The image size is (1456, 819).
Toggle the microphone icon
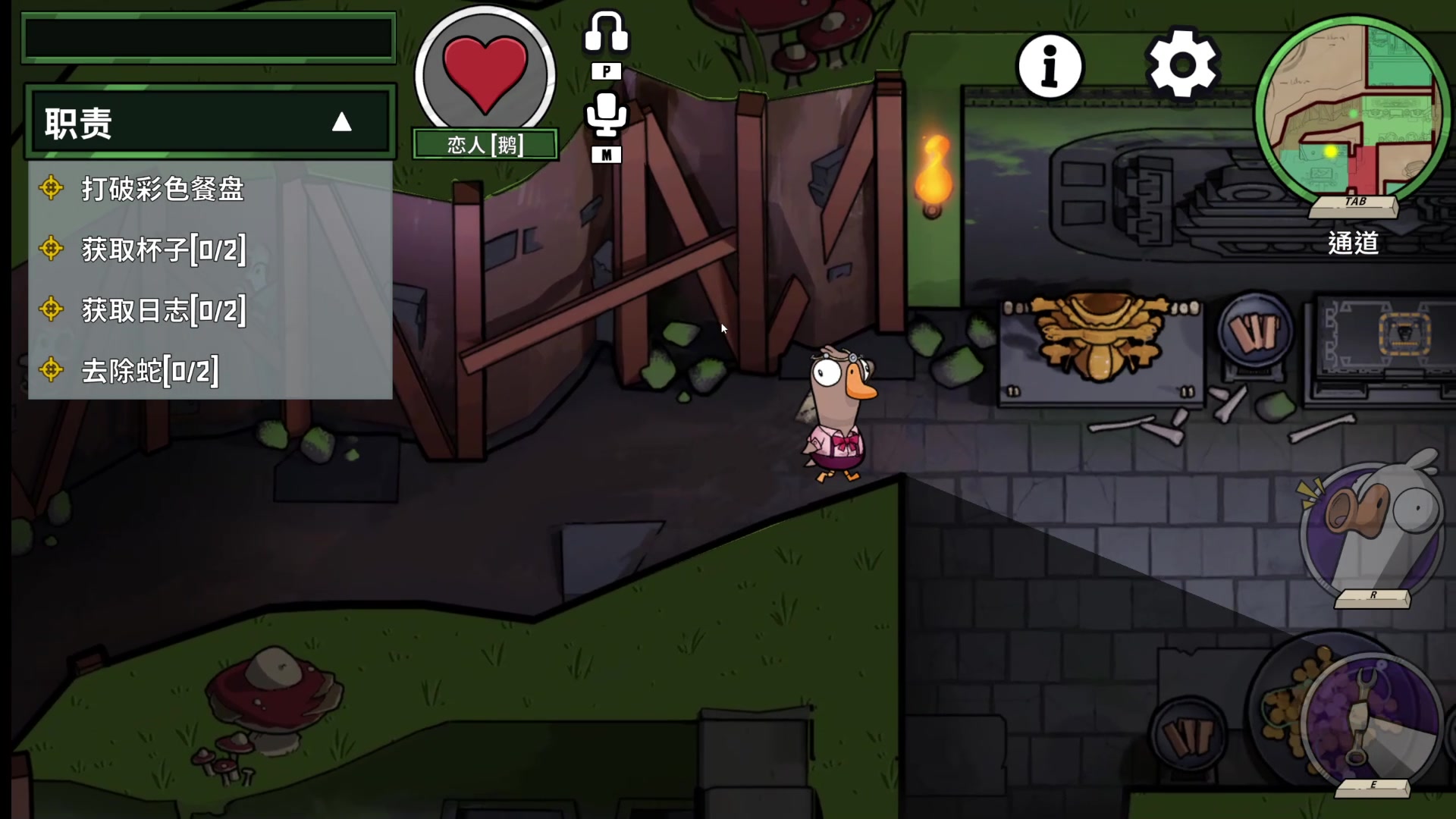point(606,115)
